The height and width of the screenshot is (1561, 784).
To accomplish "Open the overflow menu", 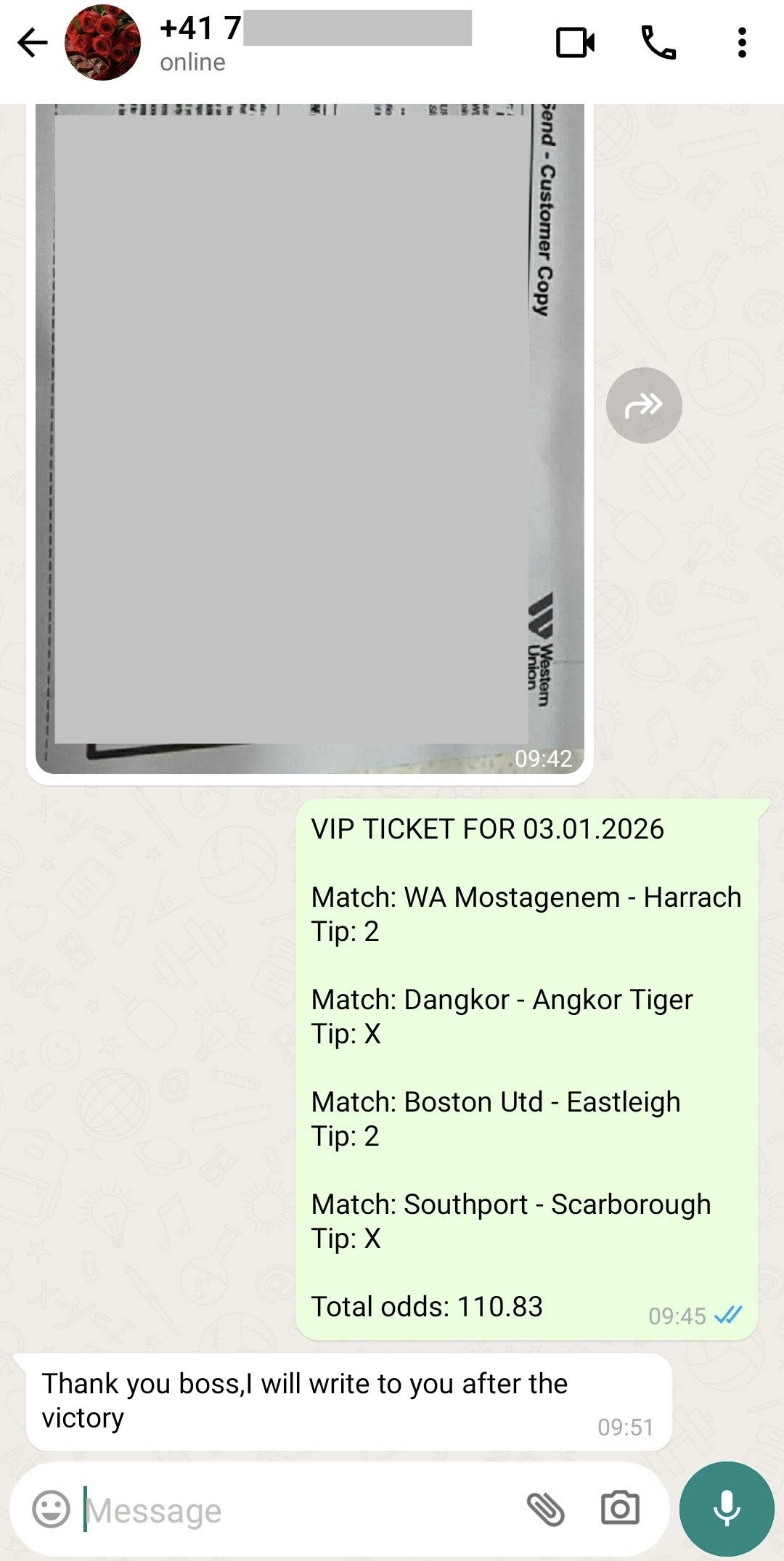I will coord(741,43).
